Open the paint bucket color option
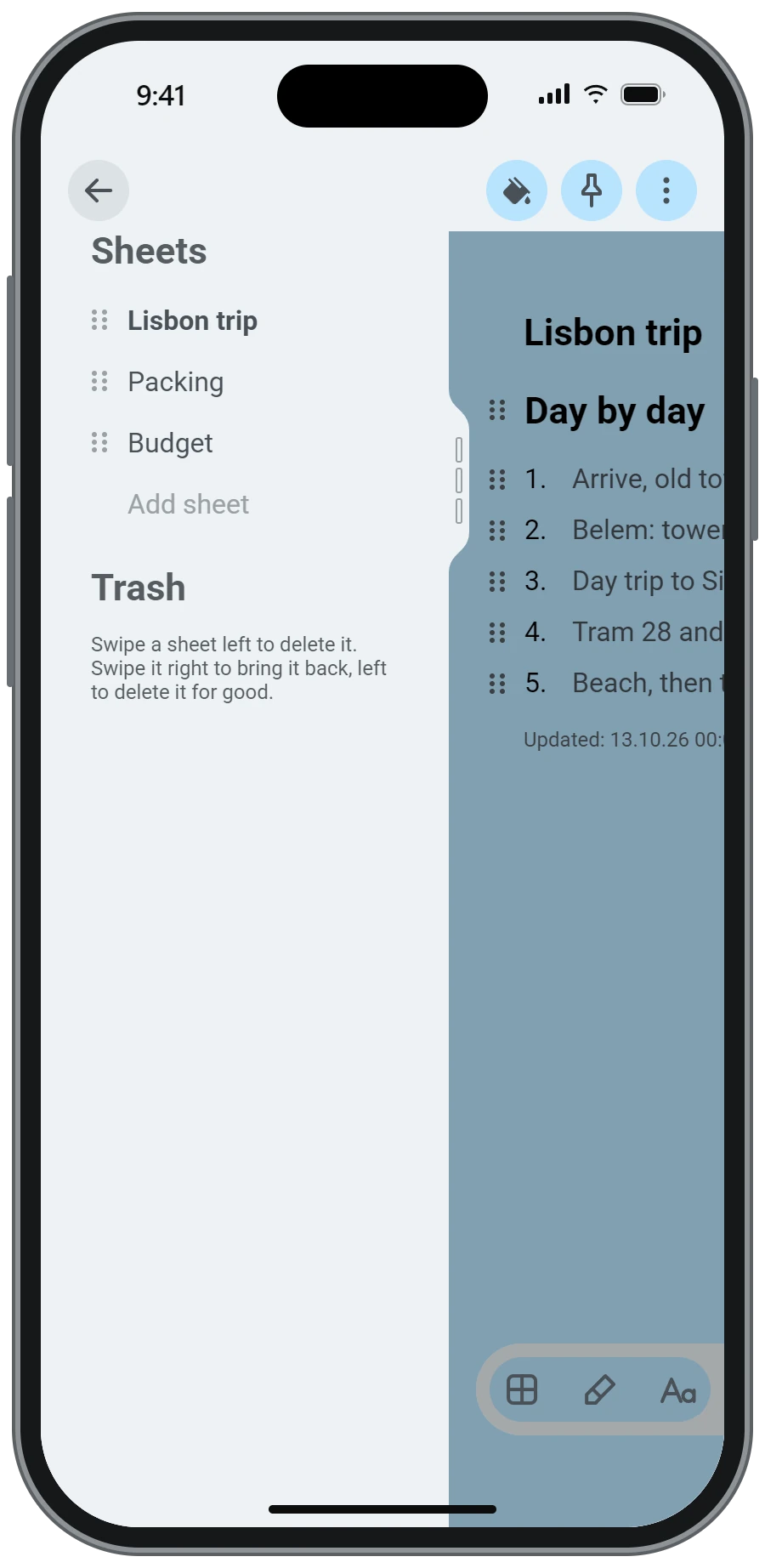 (x=517, y=190)
